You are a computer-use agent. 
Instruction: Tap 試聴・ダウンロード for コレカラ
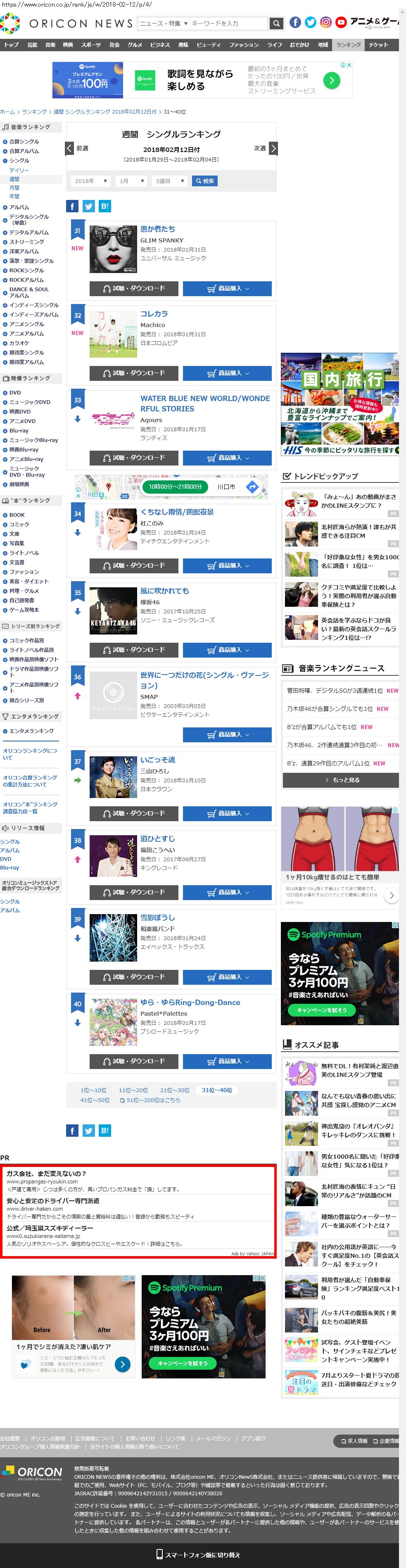pos(134,373)
